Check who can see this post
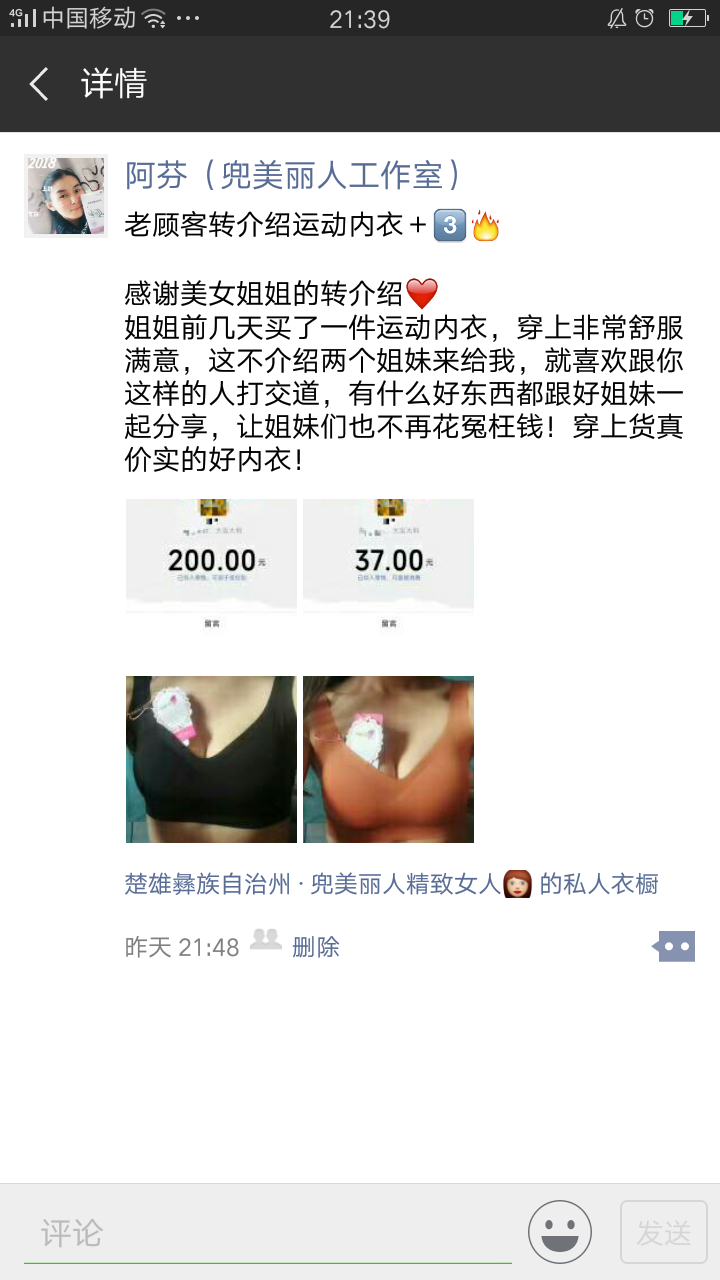 [265, 940]
